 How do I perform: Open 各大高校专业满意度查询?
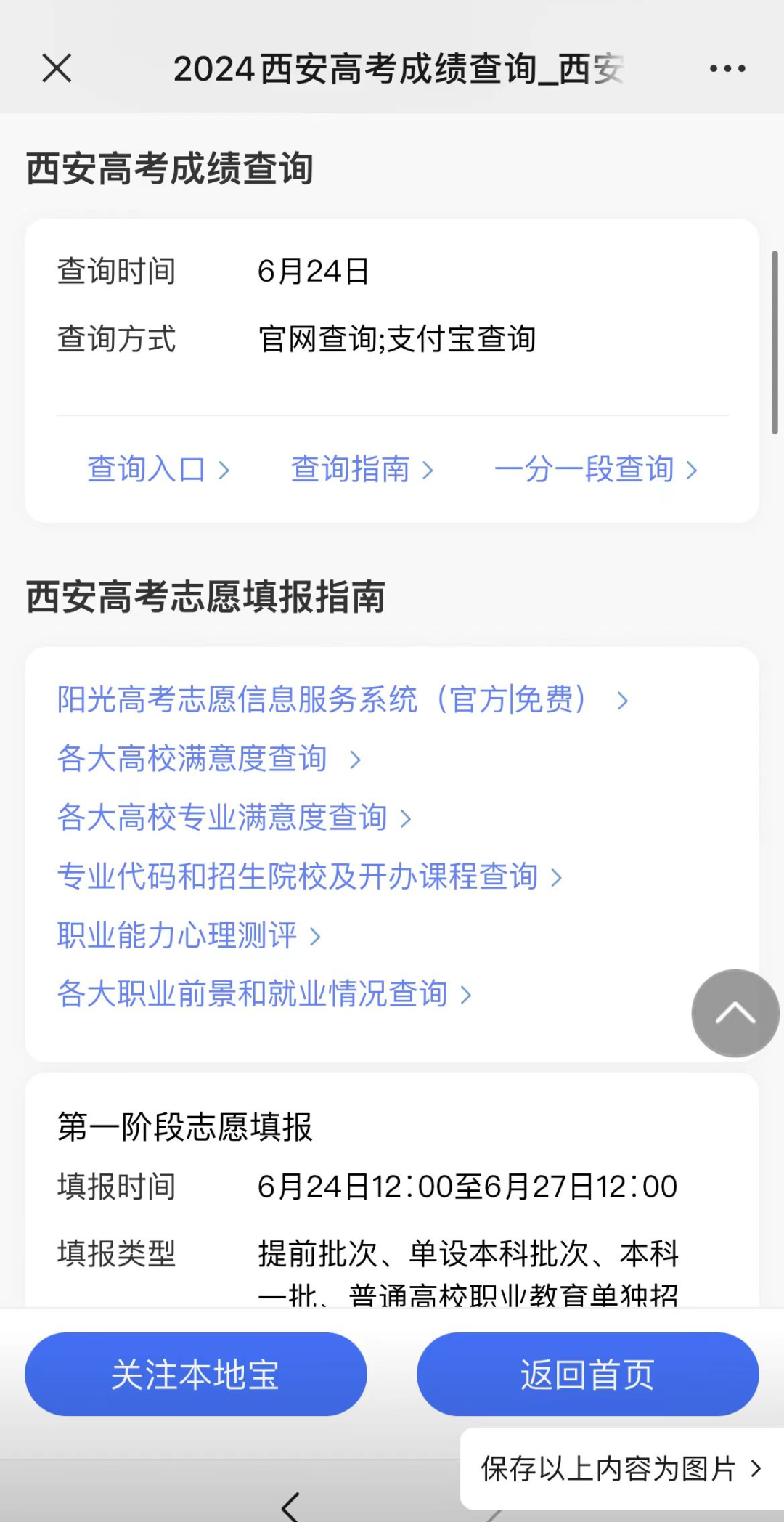(234, 818)
